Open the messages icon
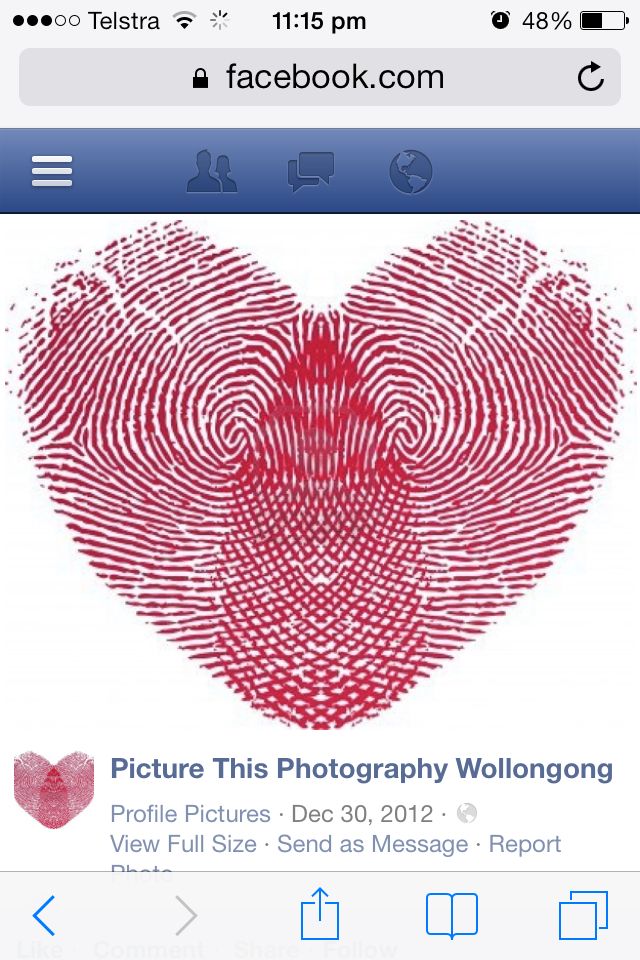Screen dimensions: 640x960 pyautogui.click(x=310, y=172)
